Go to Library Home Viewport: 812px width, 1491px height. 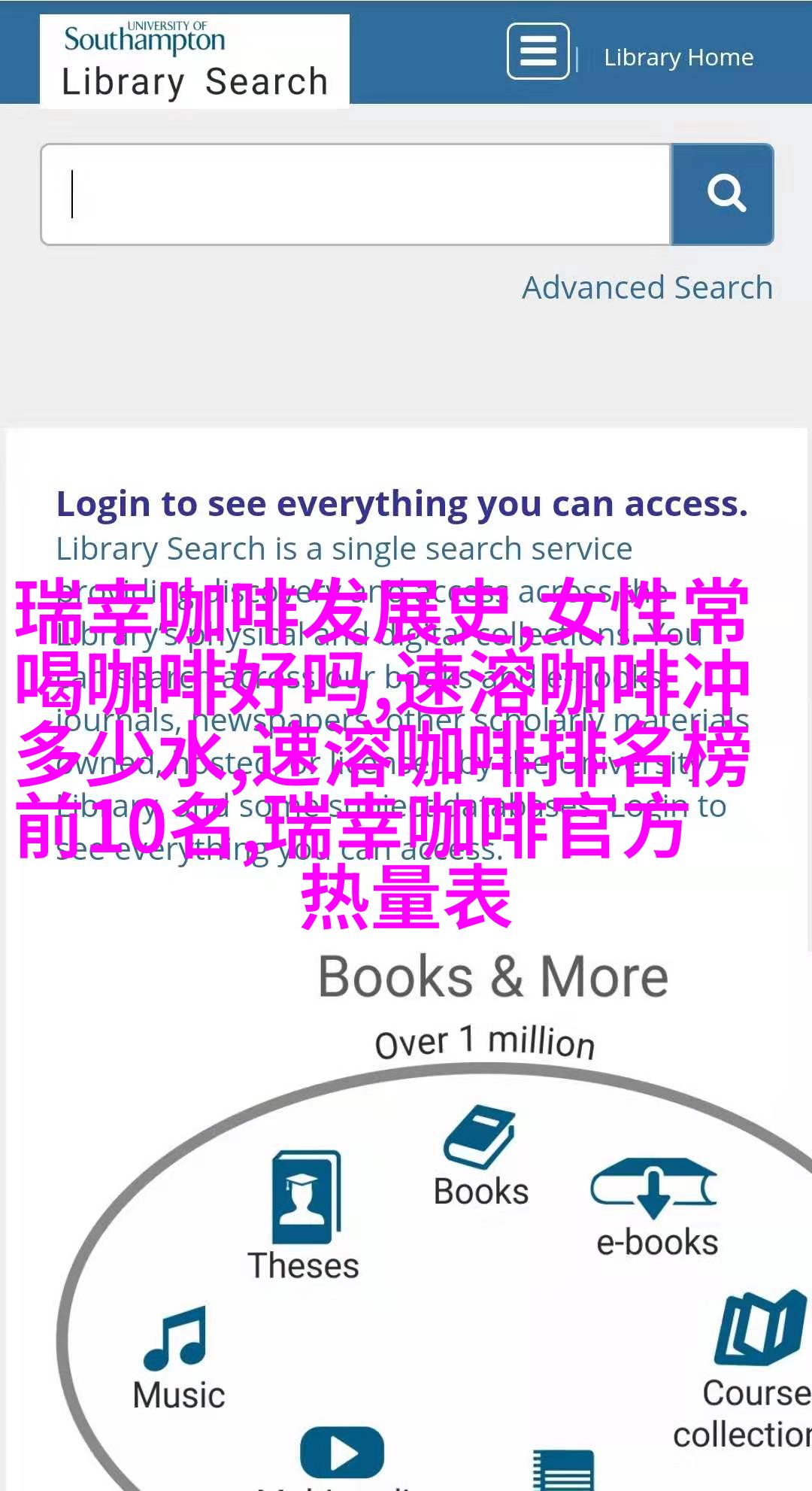point(678,57)
